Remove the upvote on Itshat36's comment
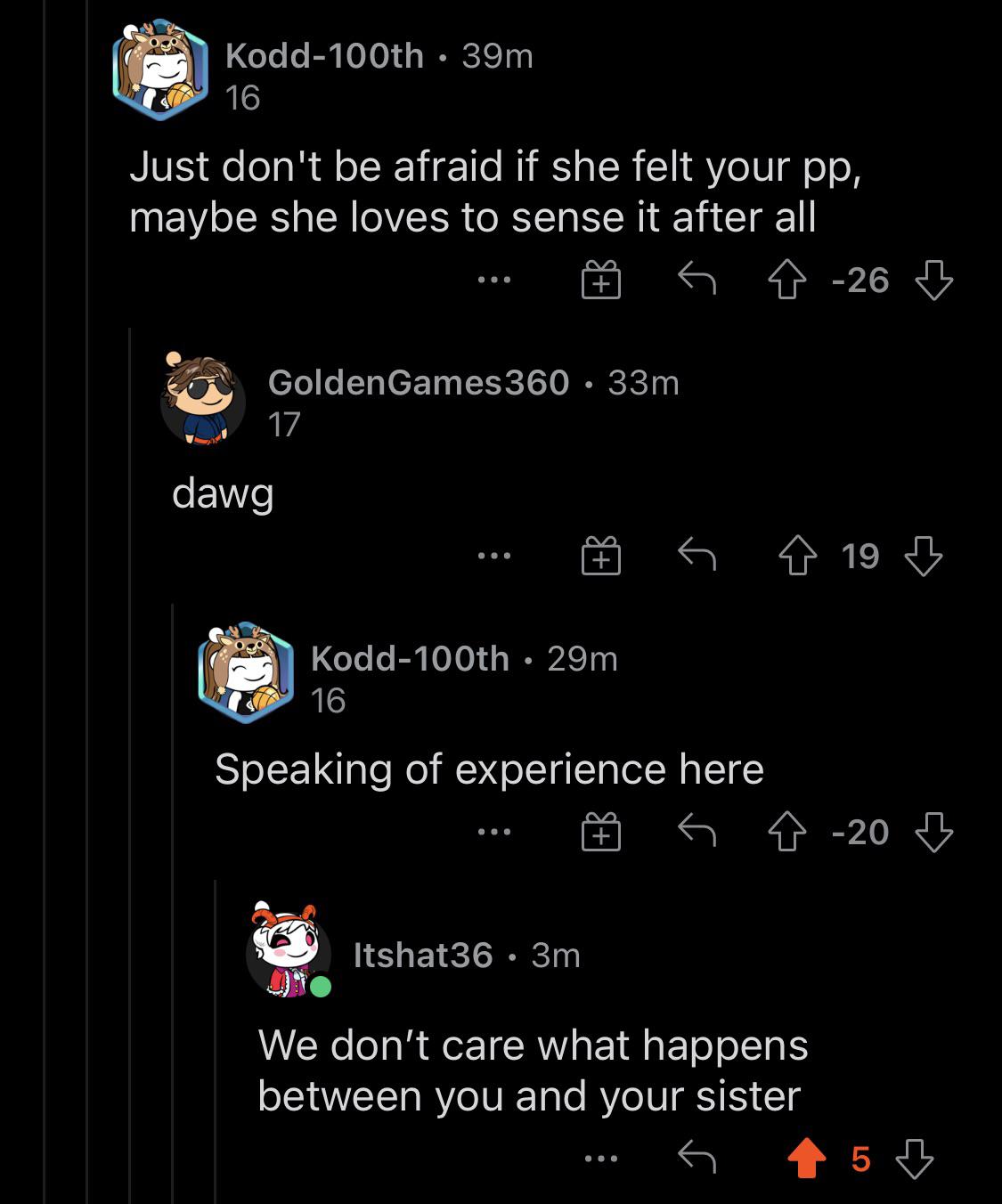The width and height of the screenshot is (1002, 1204). click(x=806, y=1159)
